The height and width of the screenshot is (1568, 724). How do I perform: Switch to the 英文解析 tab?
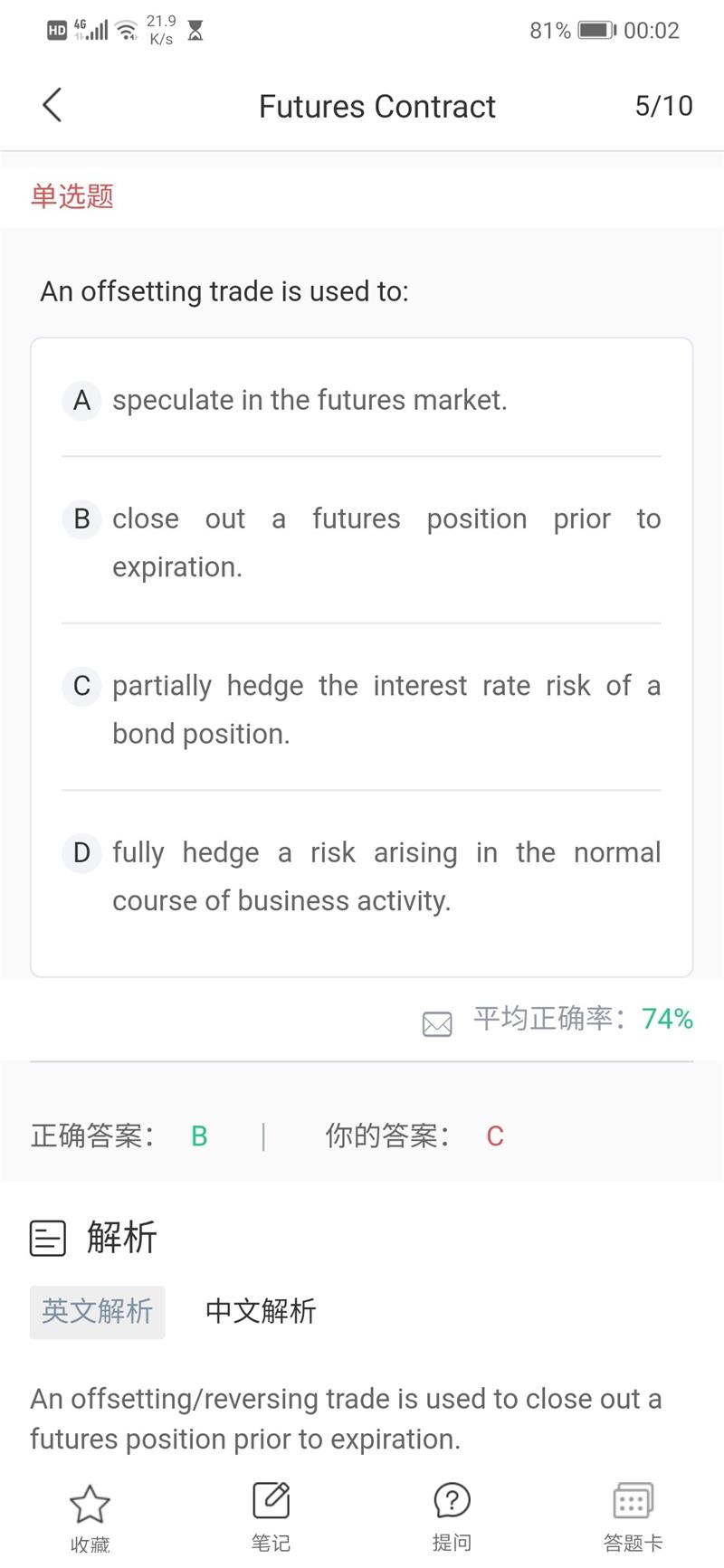tap(98, 1311)
